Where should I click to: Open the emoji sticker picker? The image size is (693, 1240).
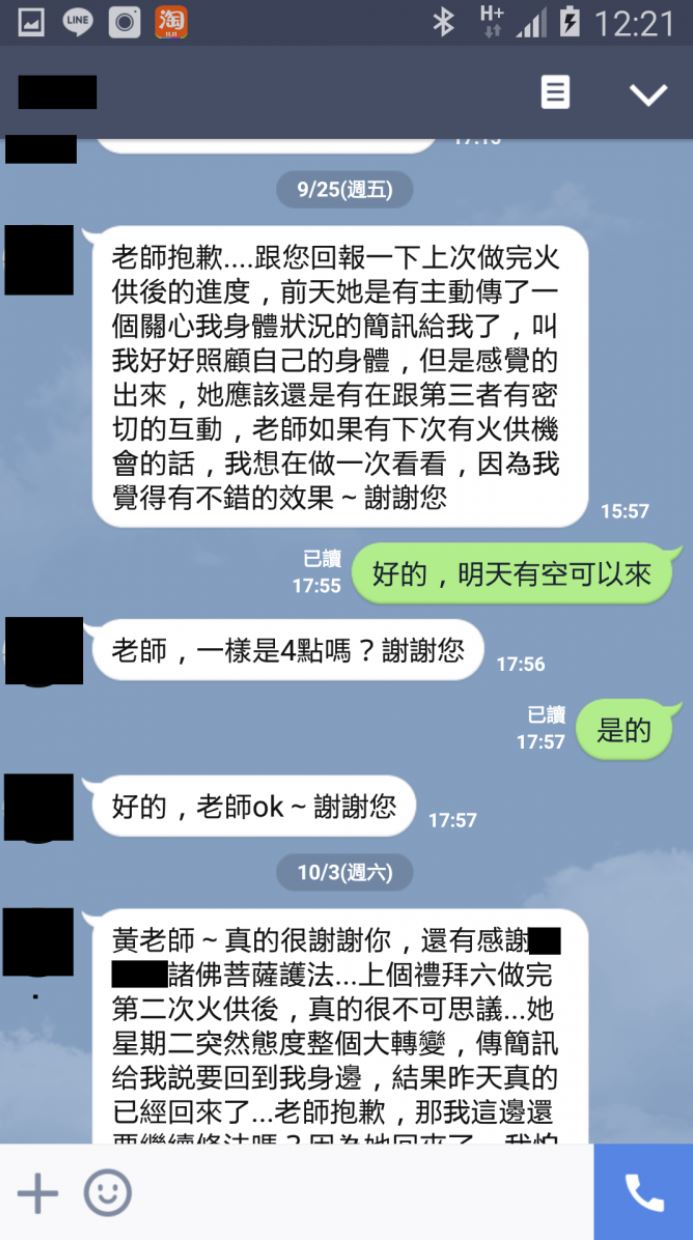(107, 1193)
